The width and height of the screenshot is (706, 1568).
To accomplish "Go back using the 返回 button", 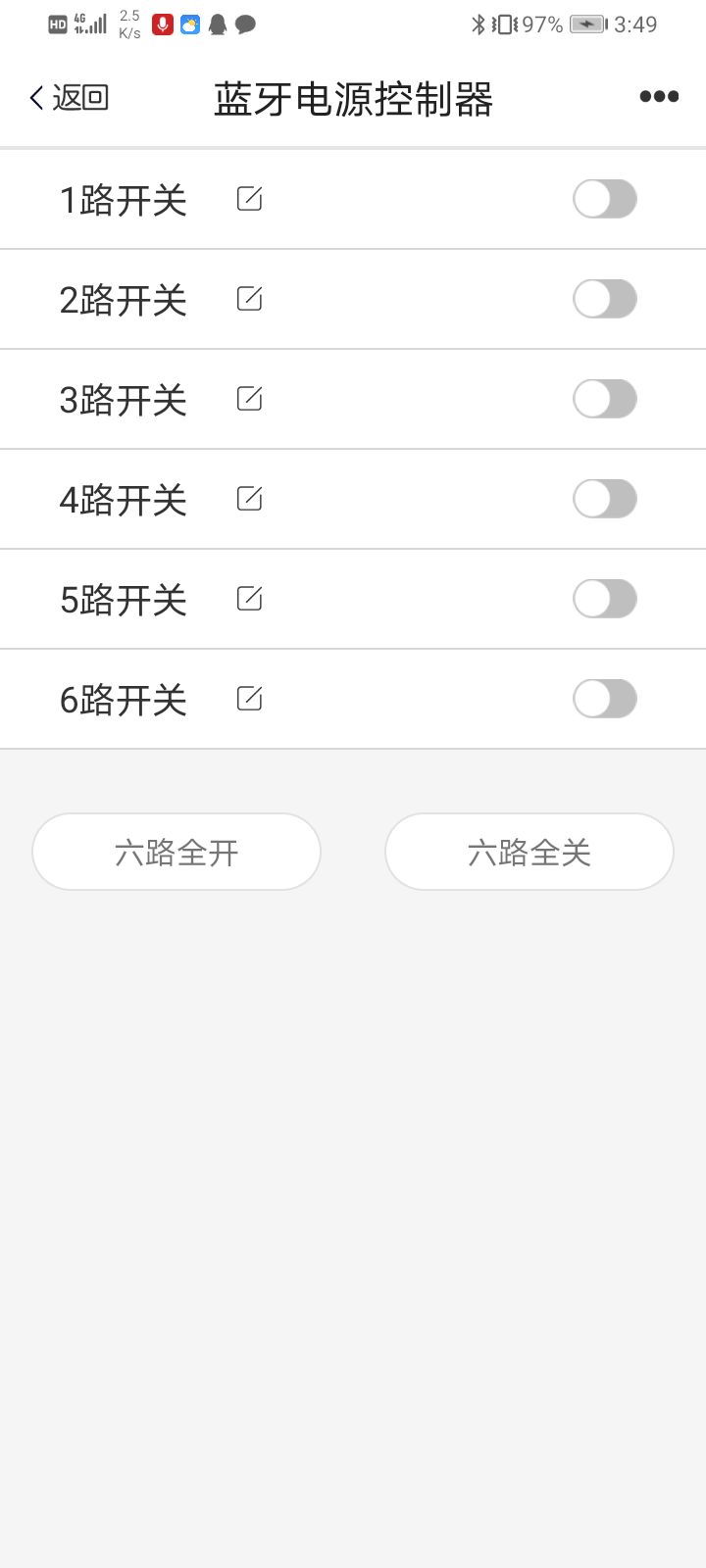I will 69,97.
